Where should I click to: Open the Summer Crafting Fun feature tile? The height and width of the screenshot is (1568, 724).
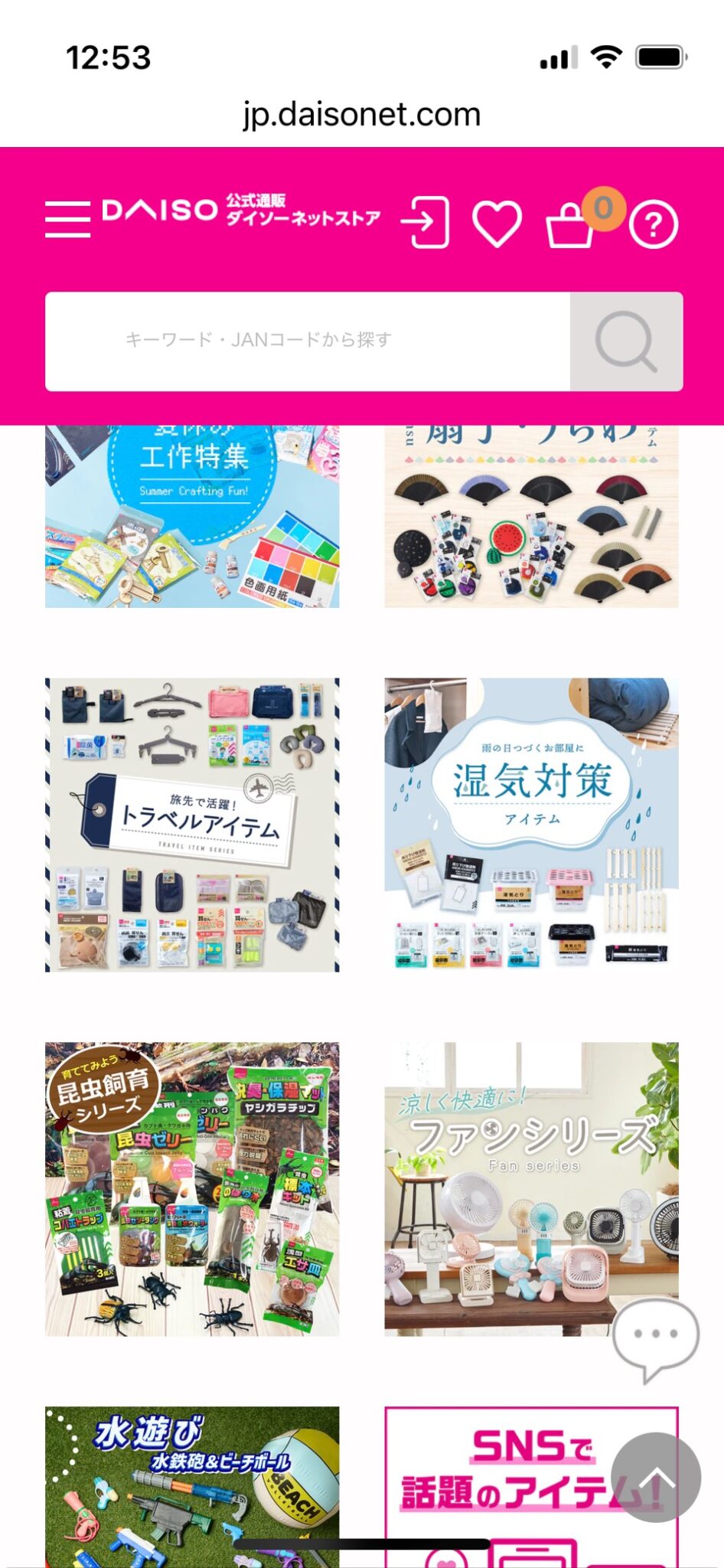pyautogui.click(x=192, y=517)
